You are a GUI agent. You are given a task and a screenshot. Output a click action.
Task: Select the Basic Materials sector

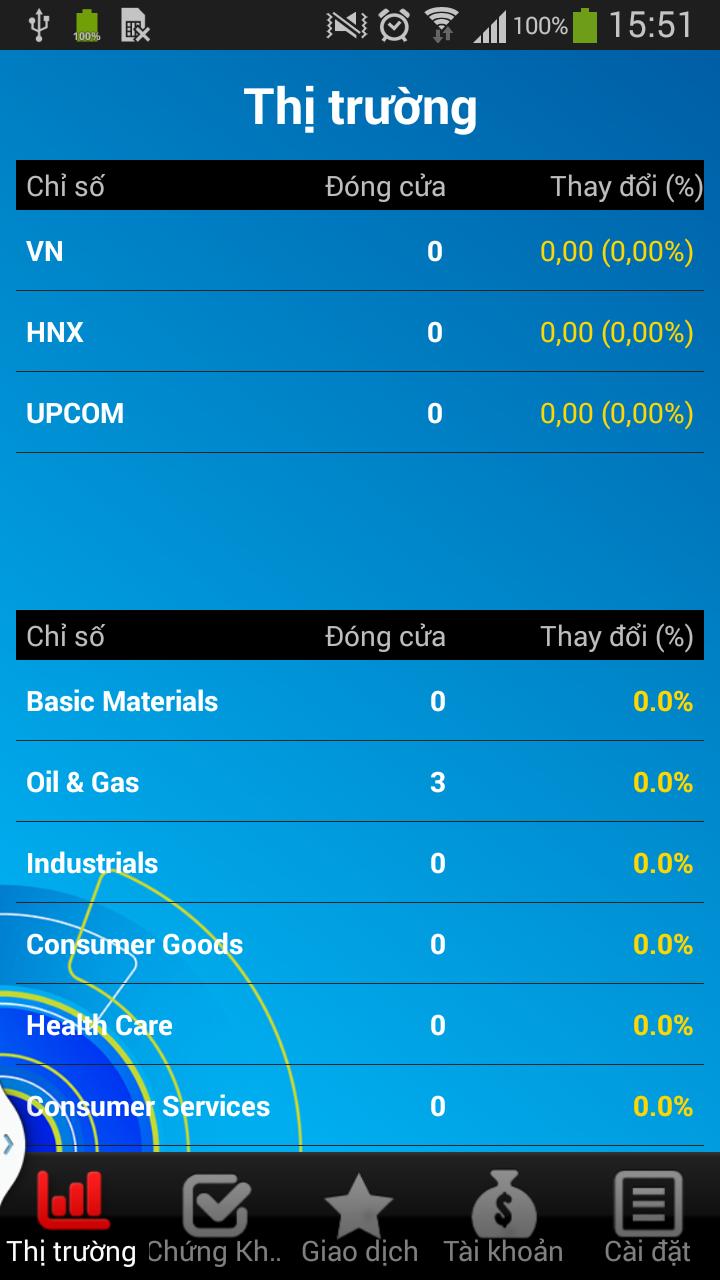click(x=360, y=702)
